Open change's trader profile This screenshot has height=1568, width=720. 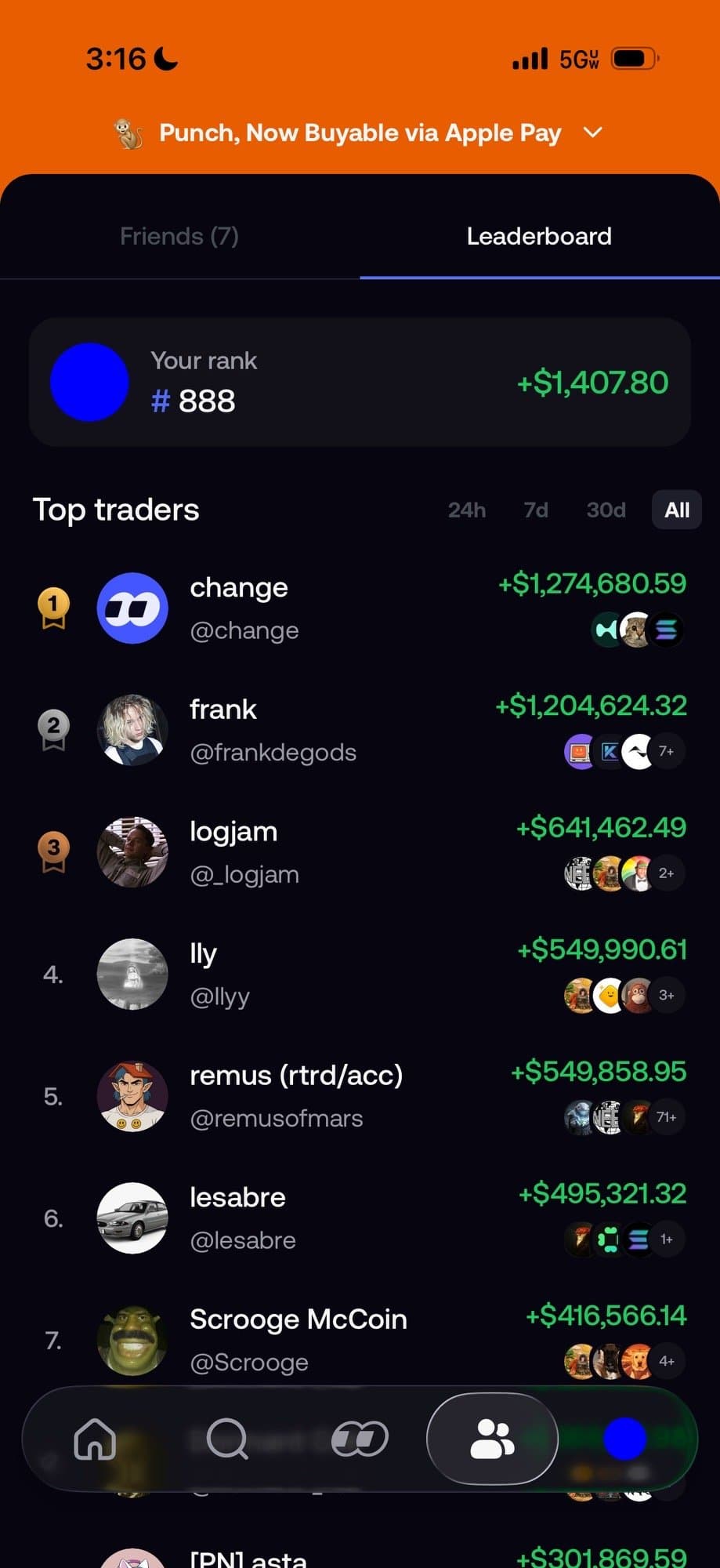tap(239, 608)
